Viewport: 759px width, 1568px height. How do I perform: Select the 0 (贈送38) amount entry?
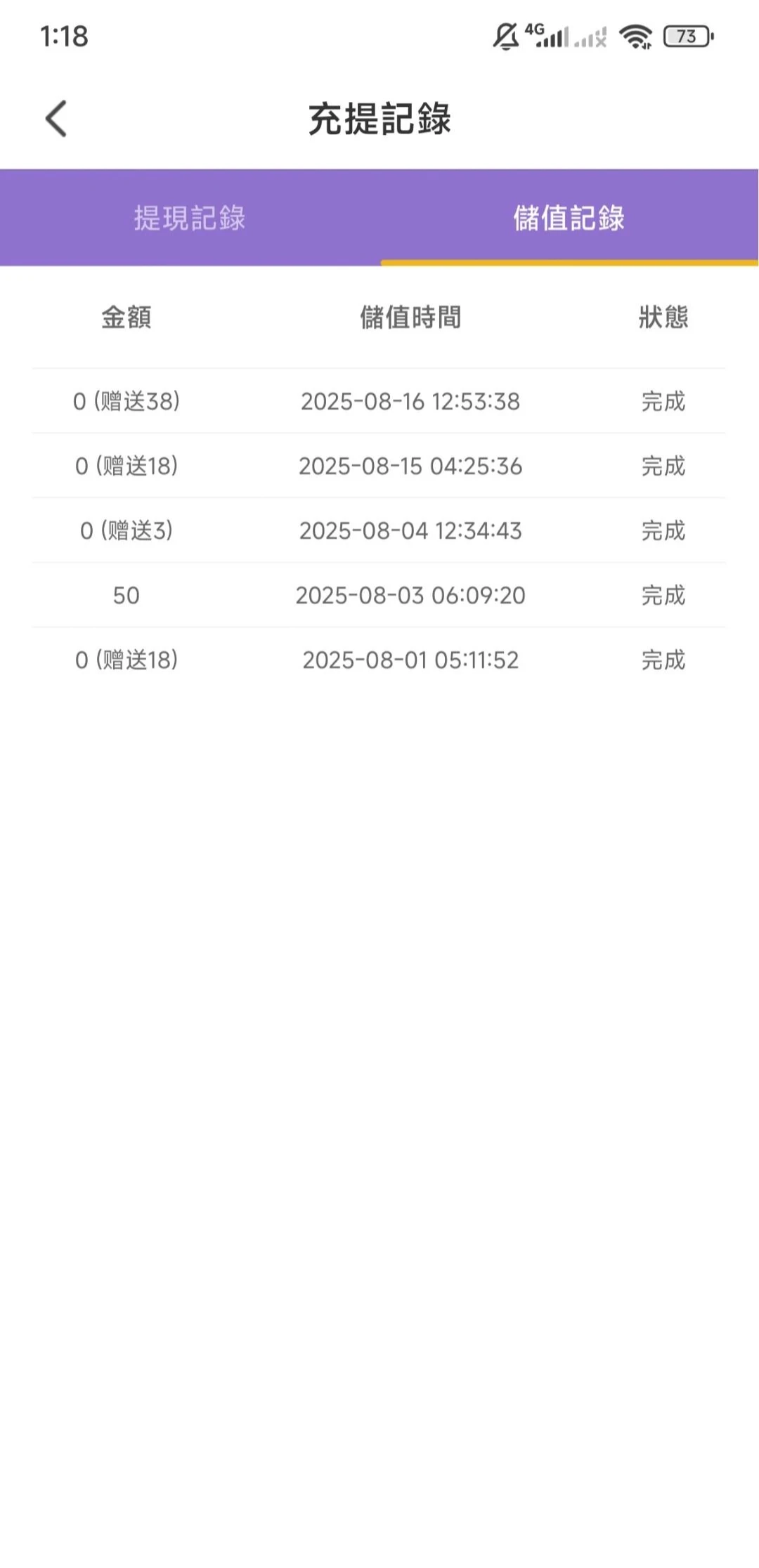tap(125, 400)
